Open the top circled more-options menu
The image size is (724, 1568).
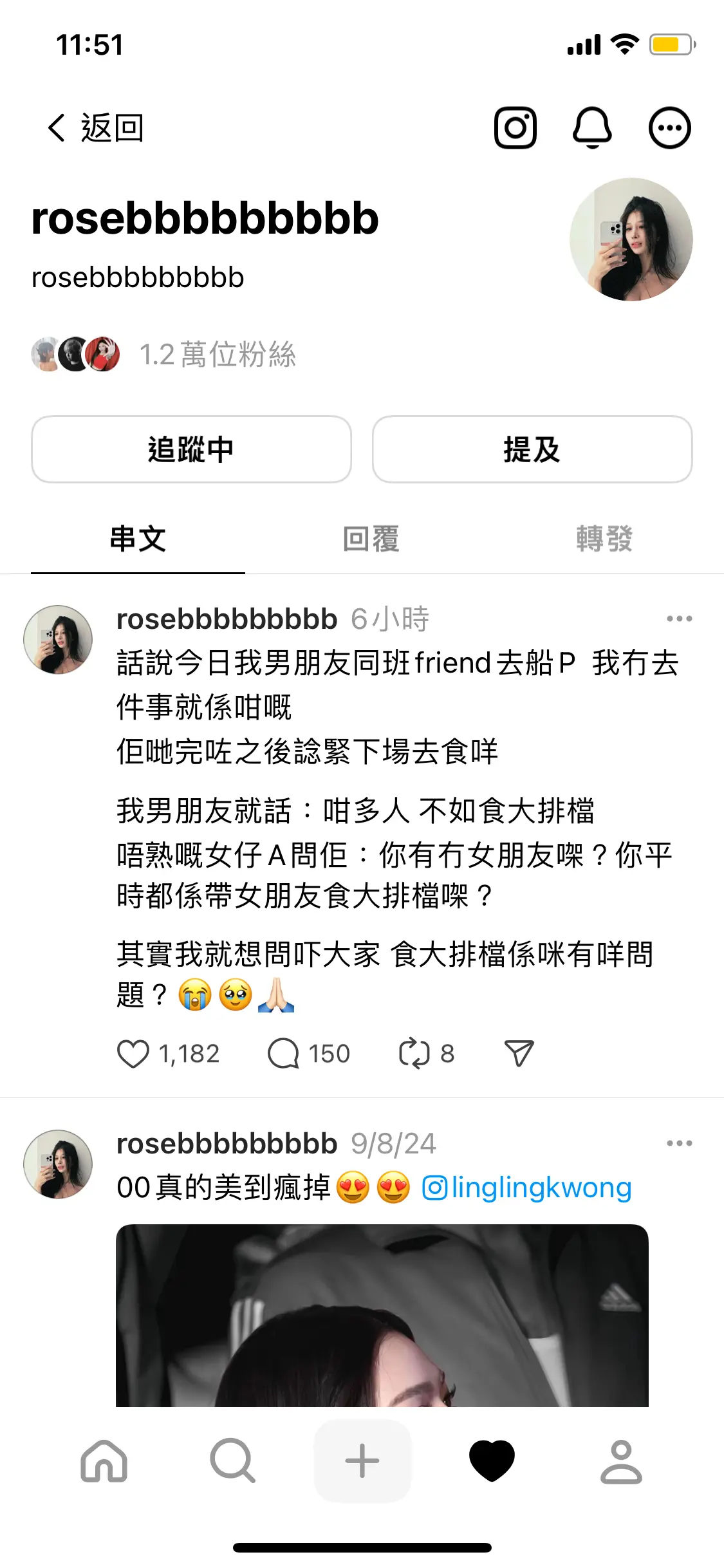click(669, 127)
